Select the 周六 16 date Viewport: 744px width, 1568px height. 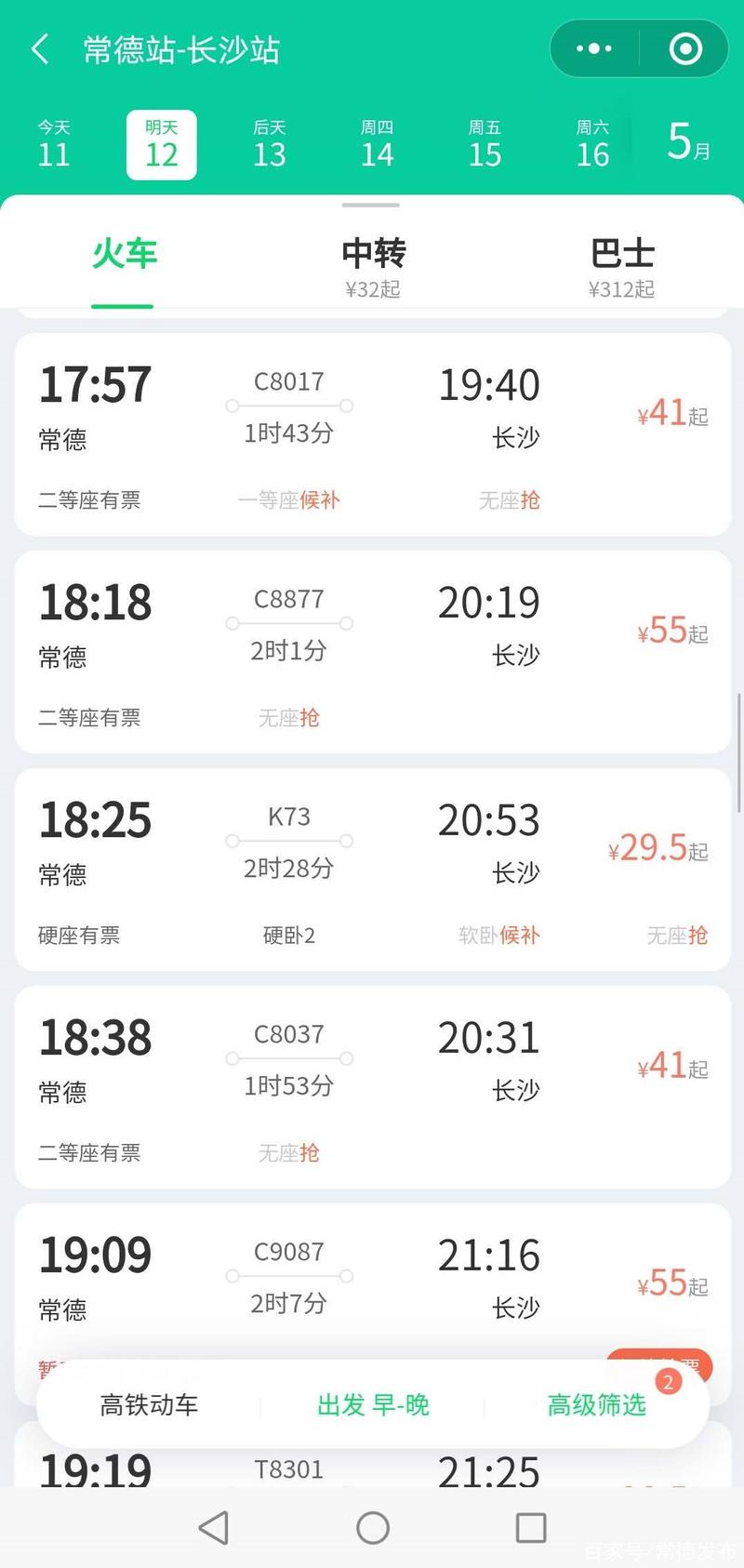tap(592, 144)
